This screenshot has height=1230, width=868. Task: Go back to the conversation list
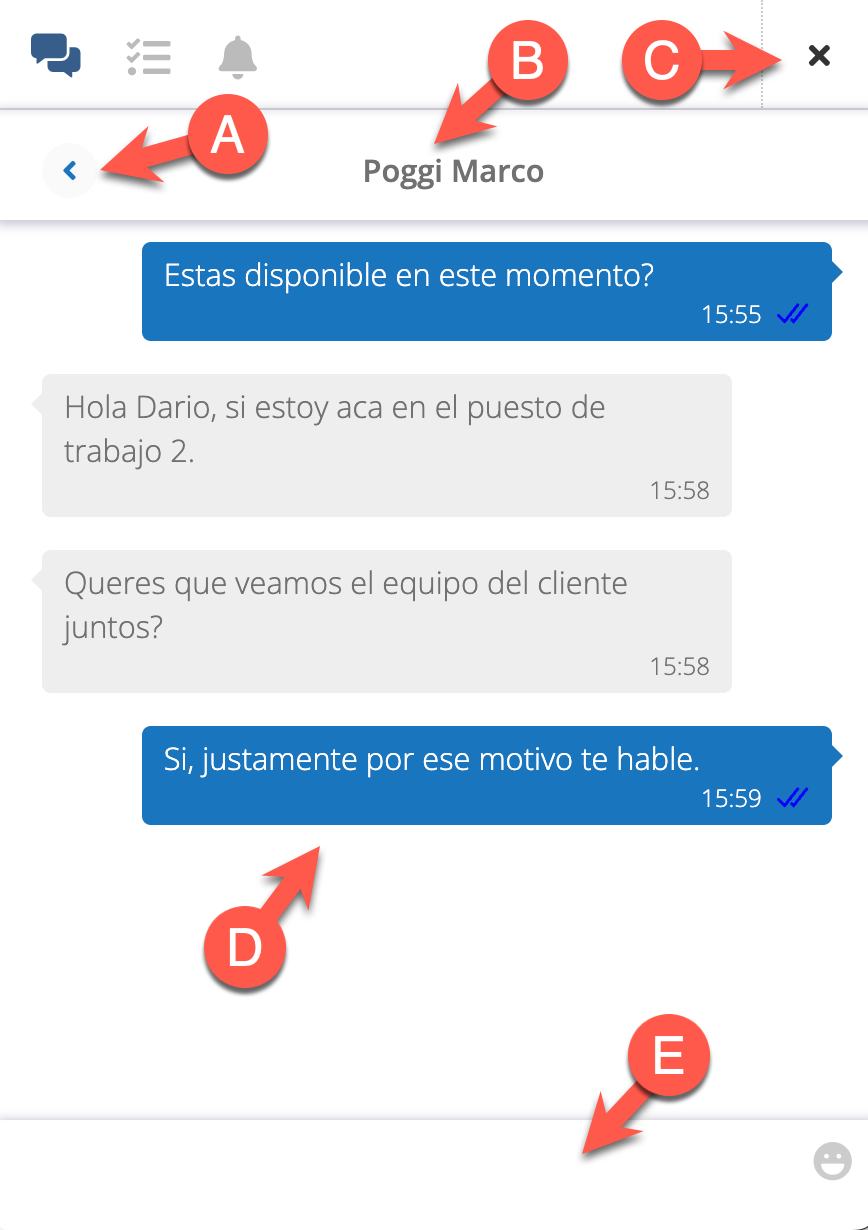tap(69, 171)
